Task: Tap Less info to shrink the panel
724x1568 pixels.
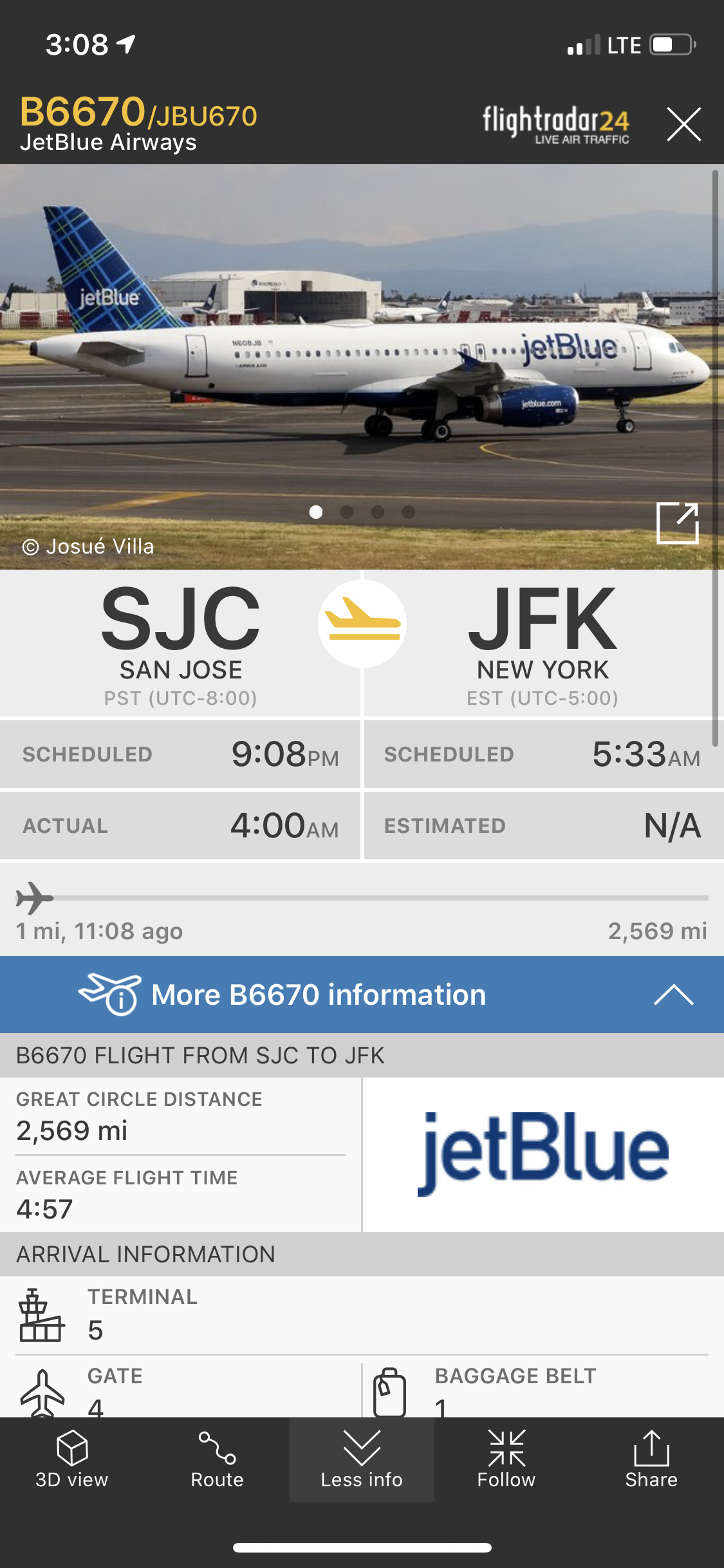Action: pyautogui.click(x=362, y=1460)
